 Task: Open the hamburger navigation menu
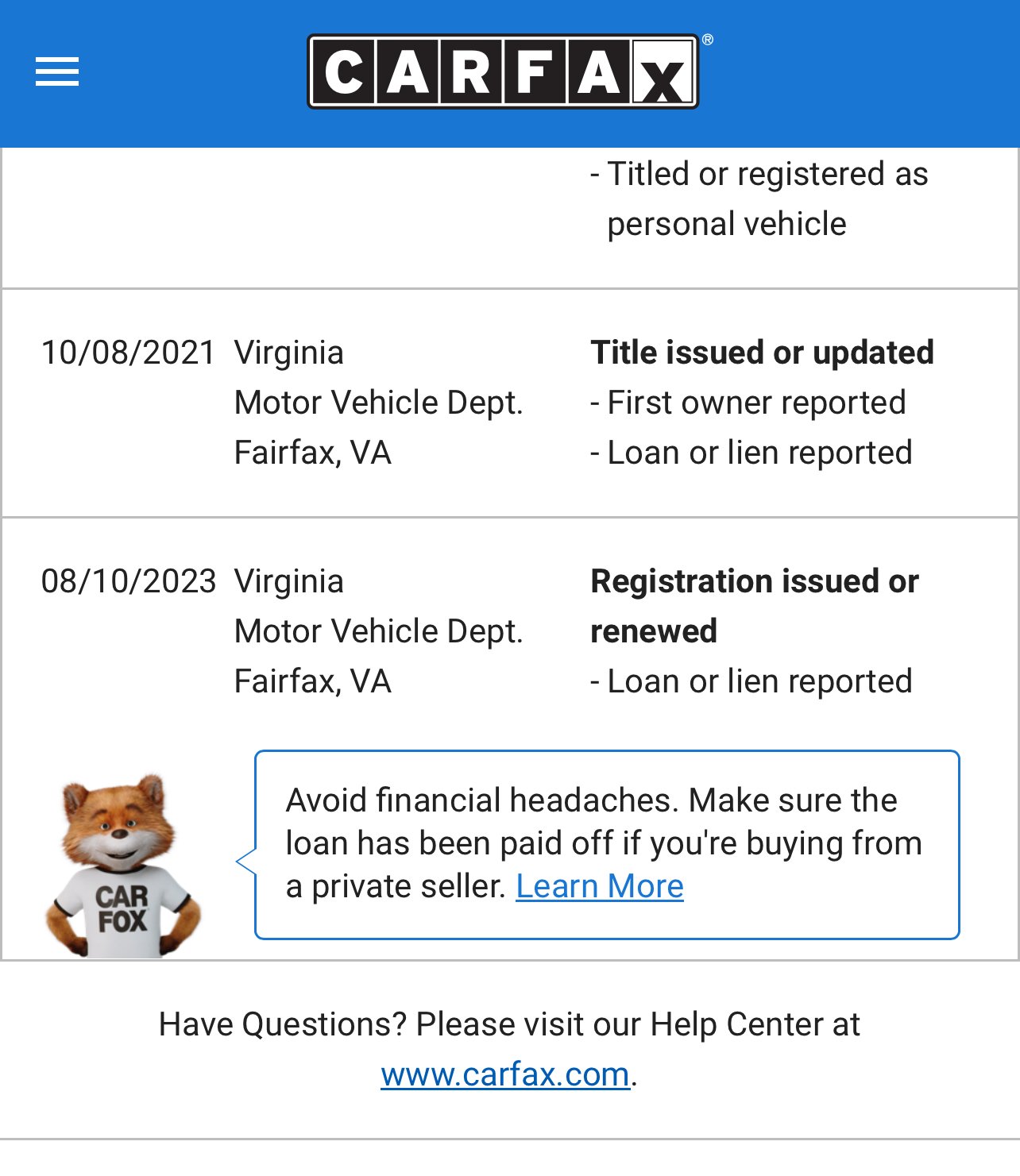click(x=57, y=71)
